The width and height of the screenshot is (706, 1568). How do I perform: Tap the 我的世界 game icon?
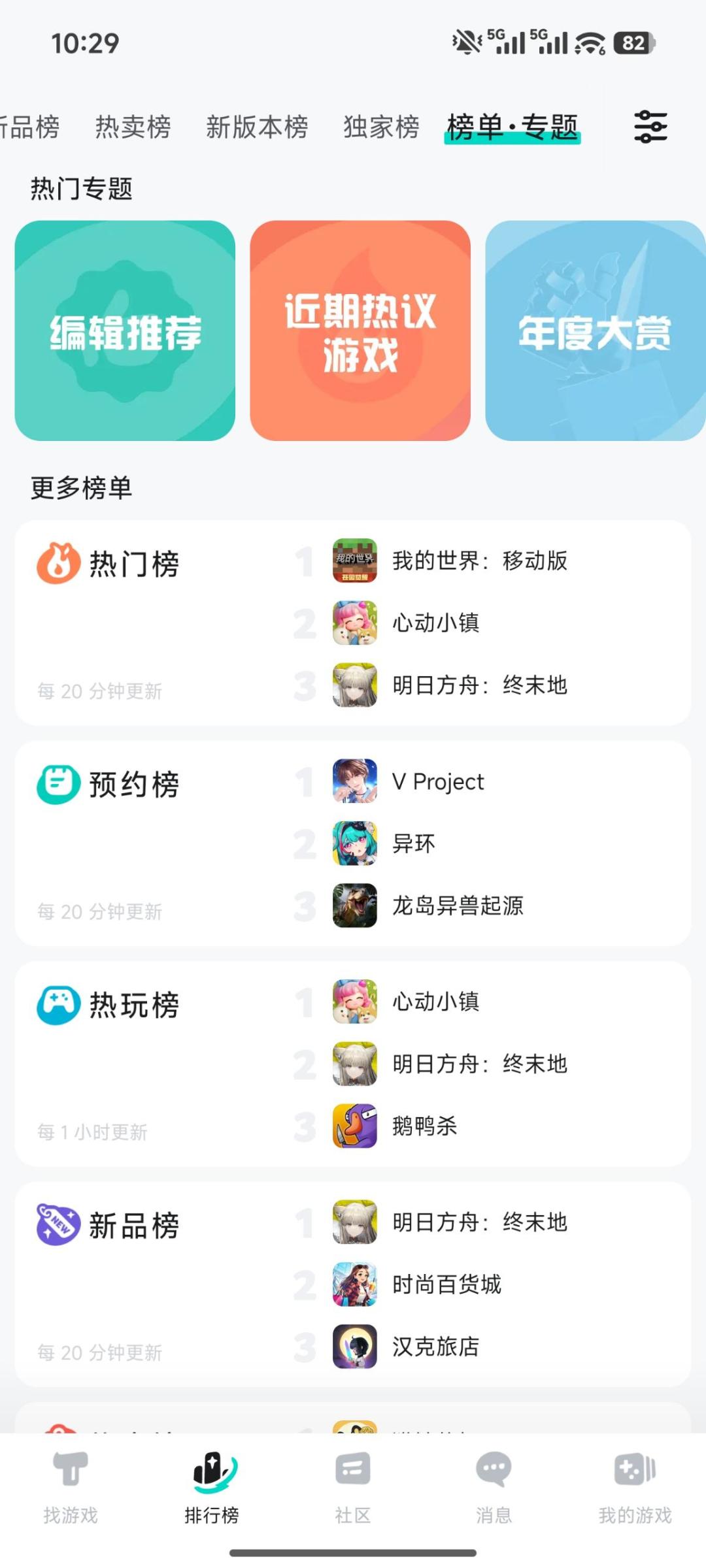(354, 561)
